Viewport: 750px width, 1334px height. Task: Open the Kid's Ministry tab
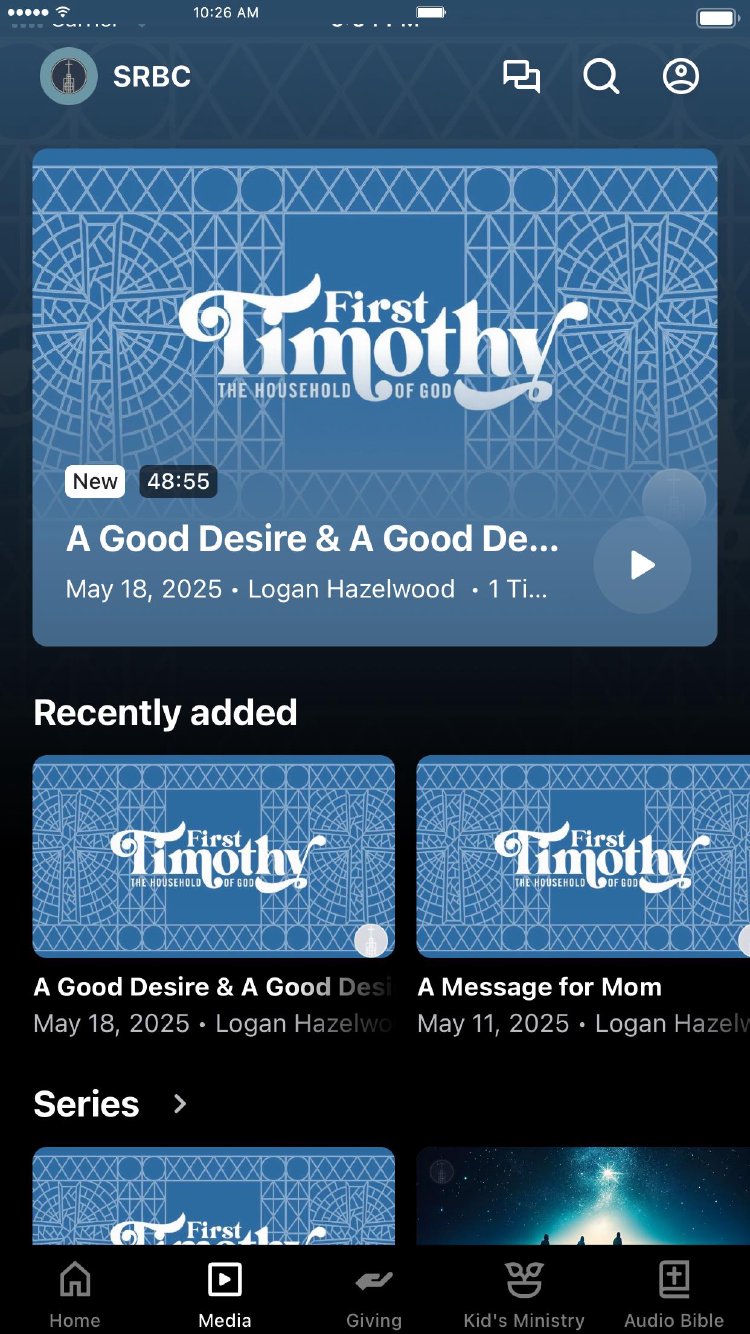[524, 1294]
